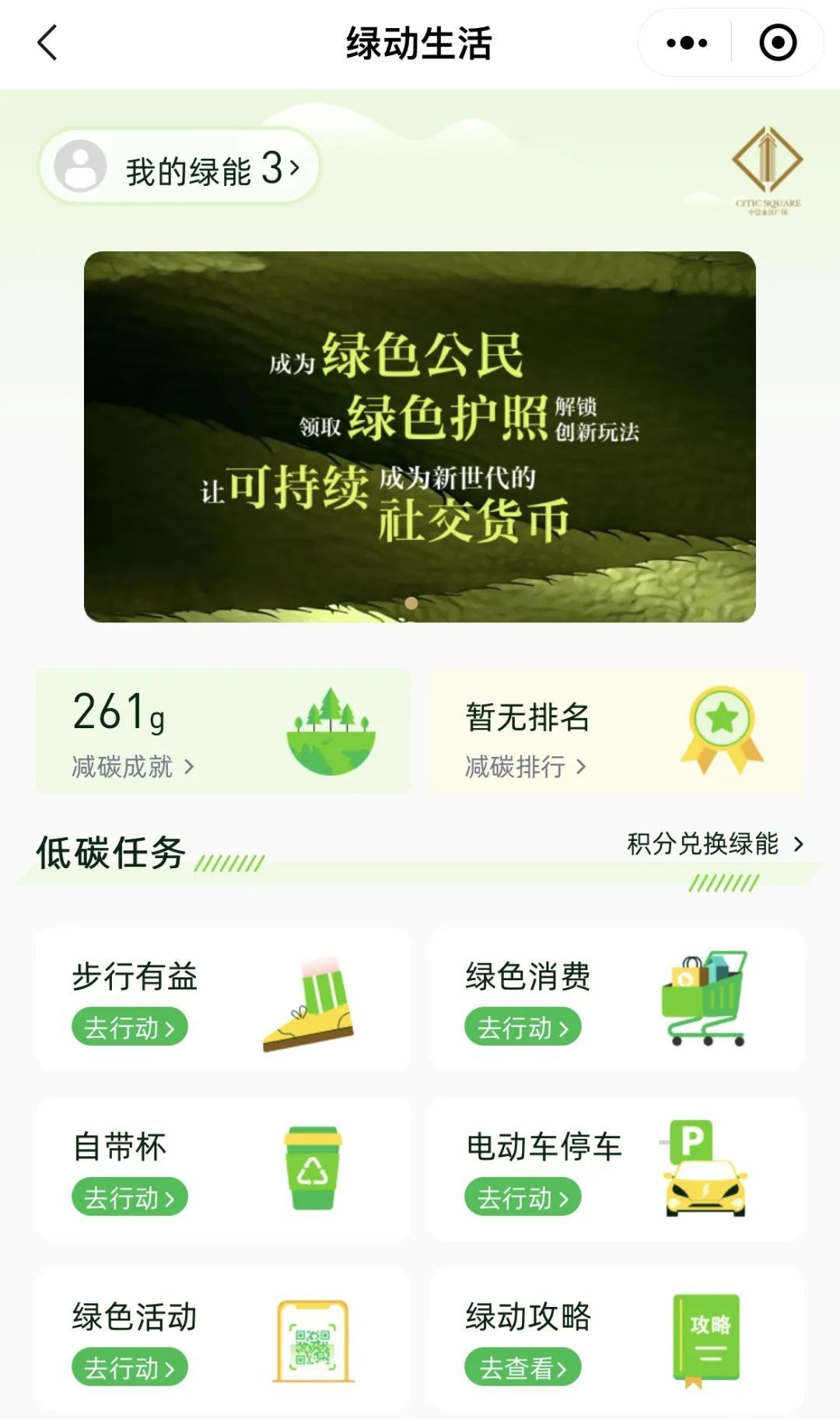Image resolution: width=840 pixels, height=1419 pixels.
Task: Open the 绿色公民 promotional banner
Action: 420,436
